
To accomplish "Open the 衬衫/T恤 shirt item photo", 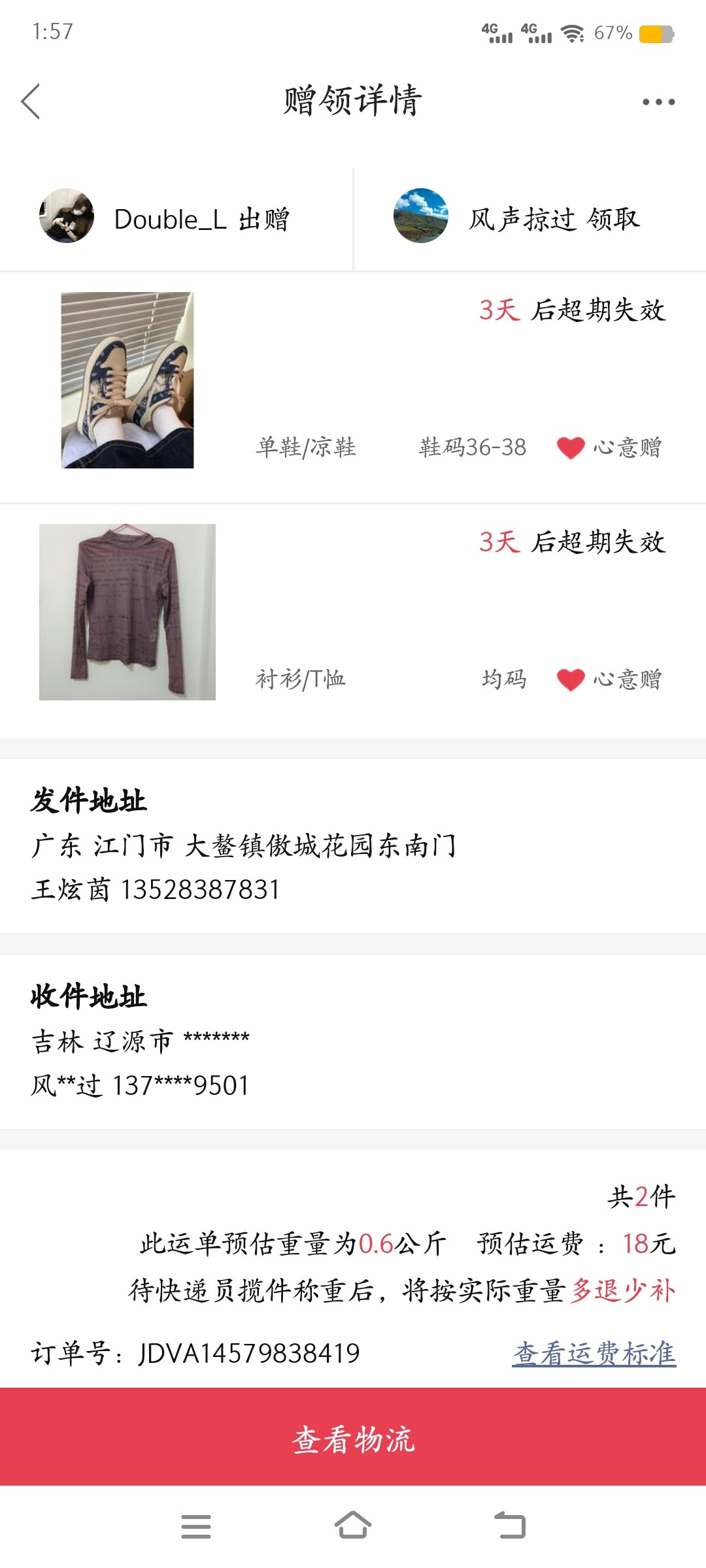I will [127, 612].
